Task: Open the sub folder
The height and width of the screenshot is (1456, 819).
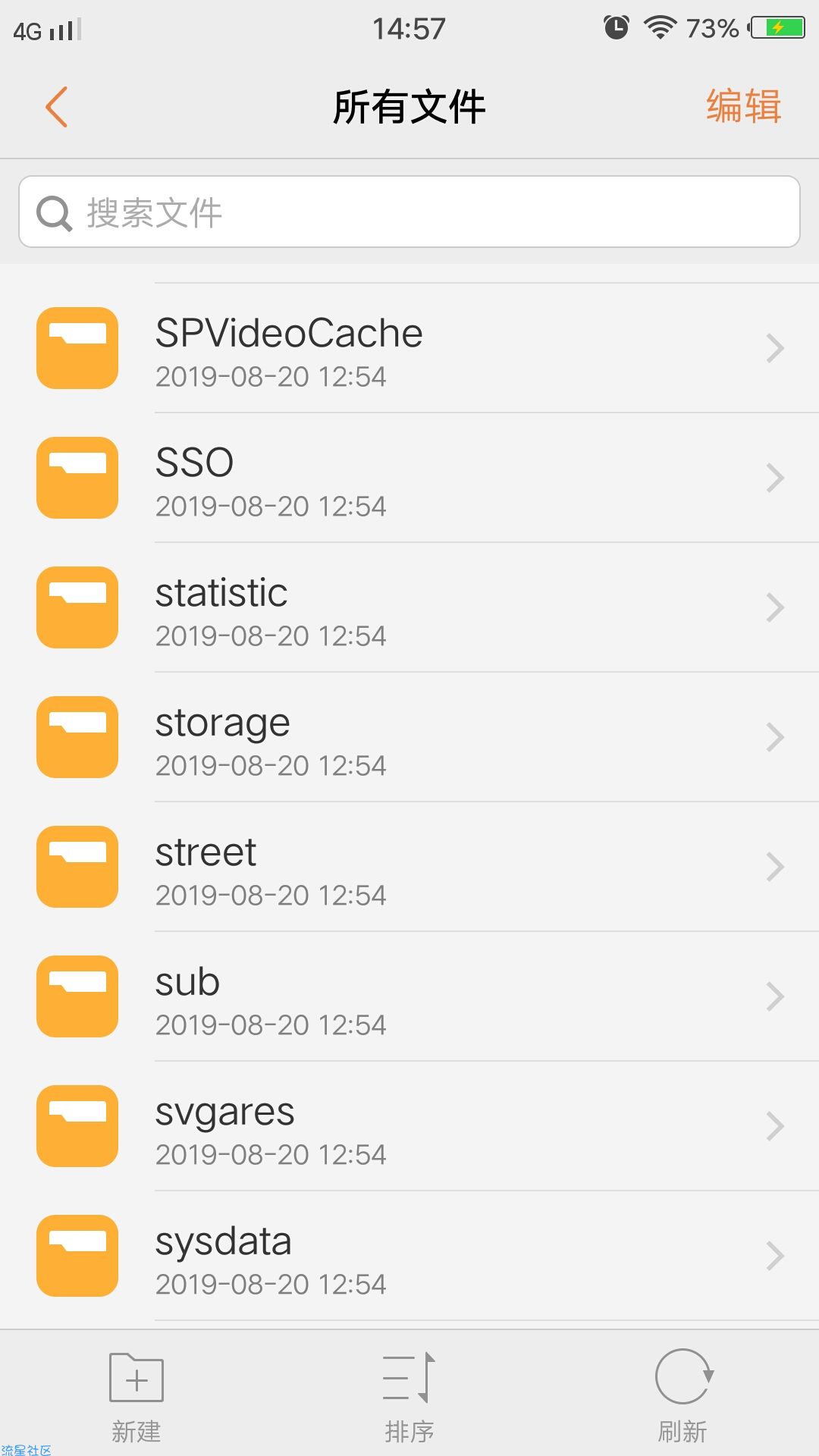Action: click(x=409, y=996)
